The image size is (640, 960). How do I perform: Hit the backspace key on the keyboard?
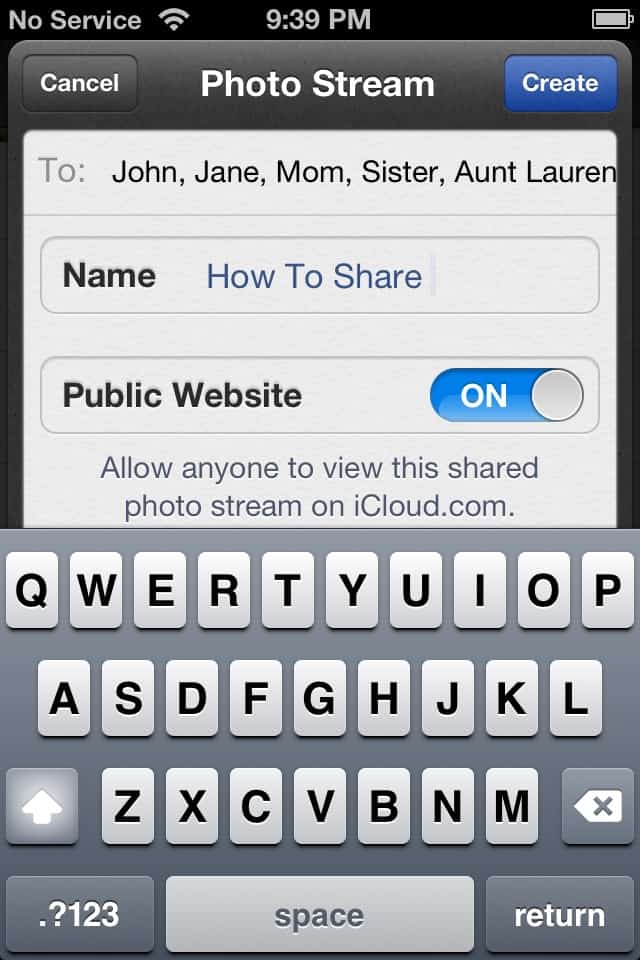point(597,806)
